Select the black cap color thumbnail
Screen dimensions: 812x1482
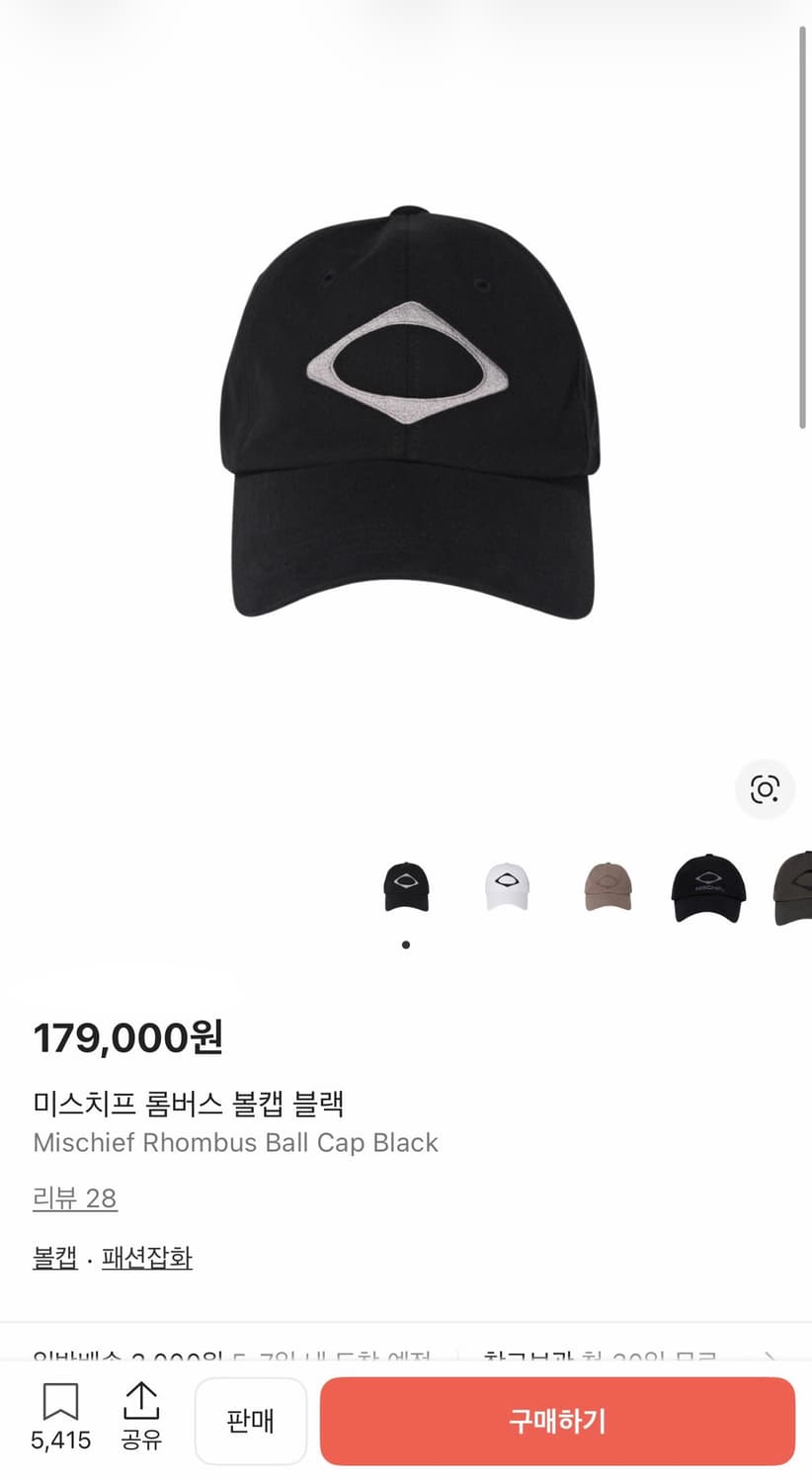pos(405,887)
